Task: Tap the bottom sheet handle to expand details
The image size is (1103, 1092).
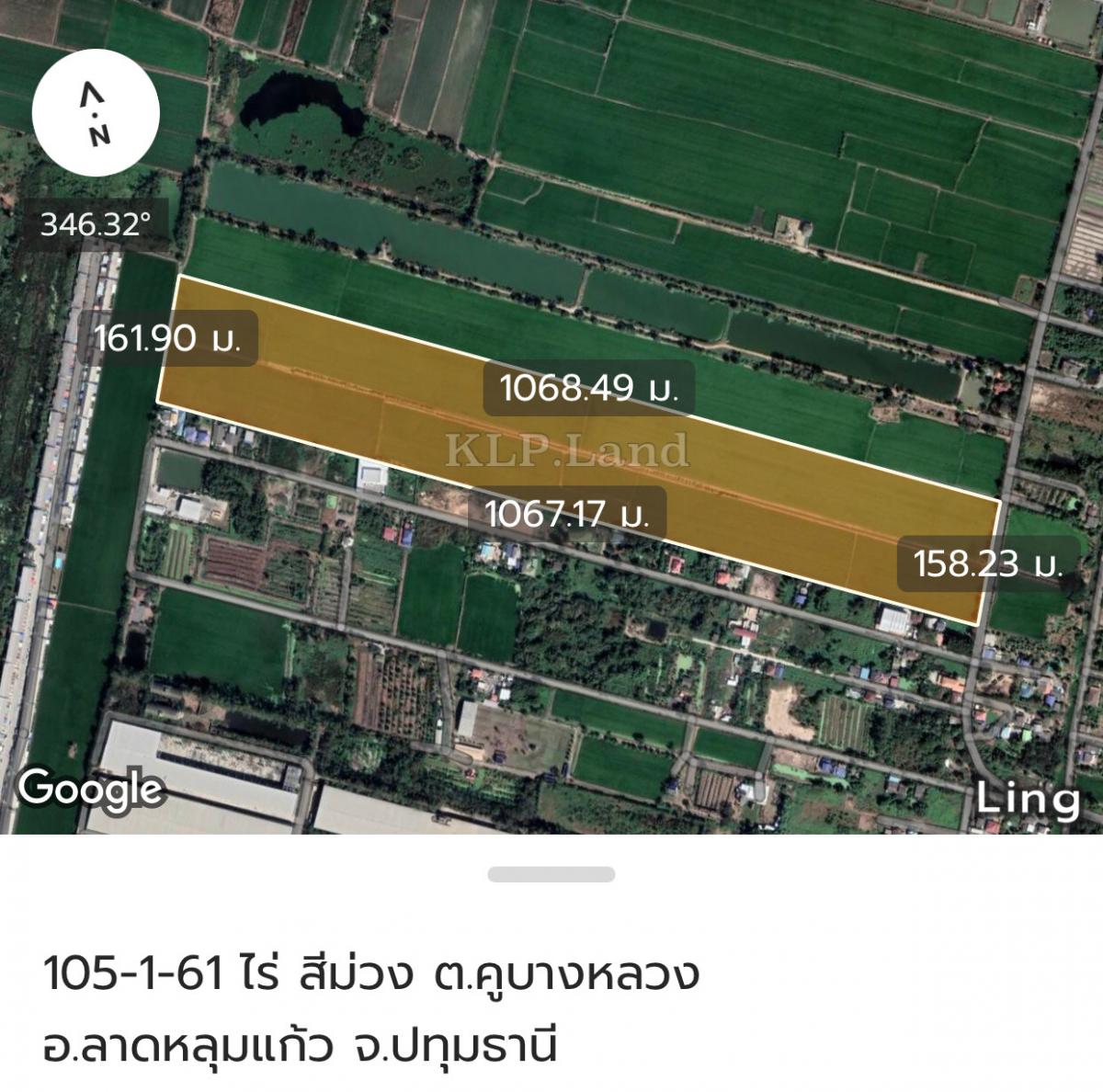Action: coord(551,873)
